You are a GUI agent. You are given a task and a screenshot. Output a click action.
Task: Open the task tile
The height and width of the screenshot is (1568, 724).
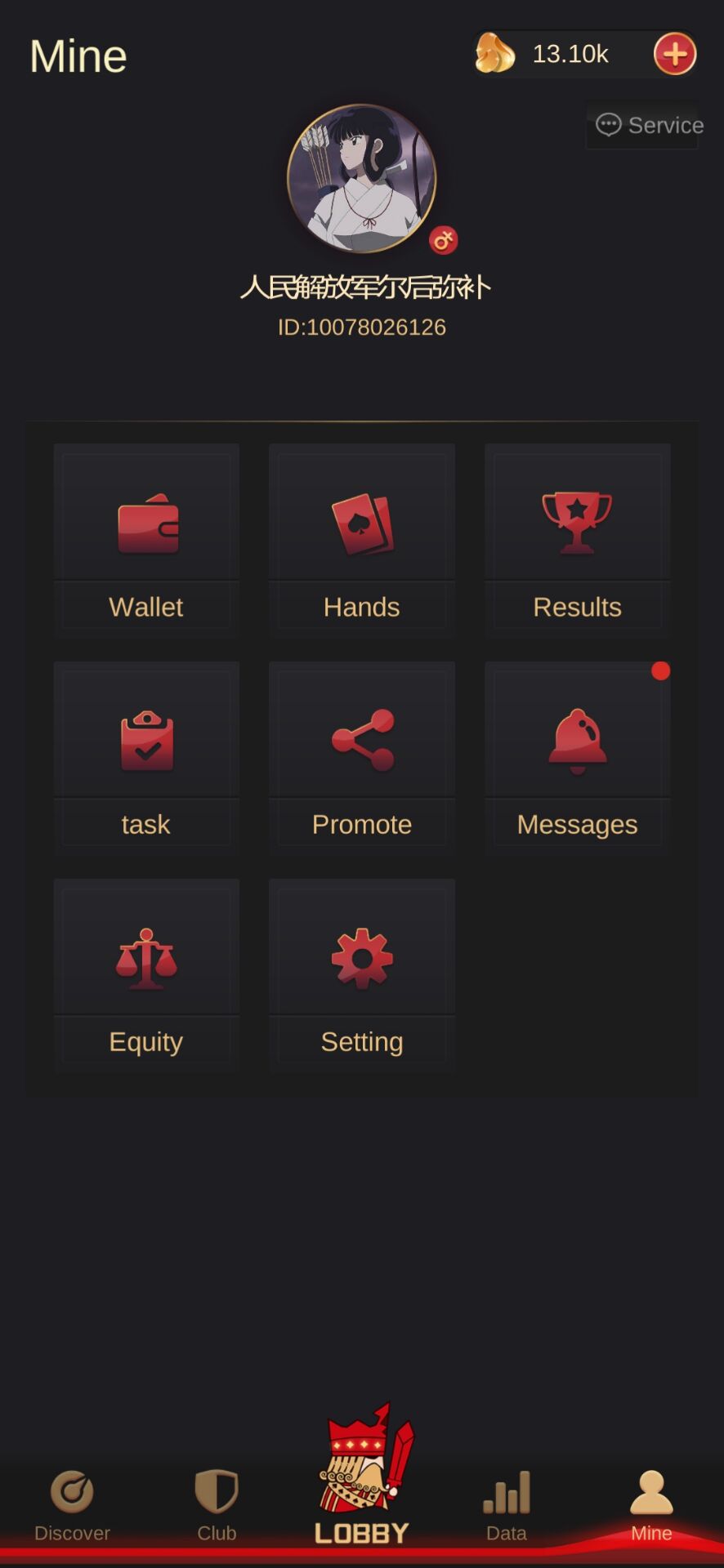coord(146,757)
